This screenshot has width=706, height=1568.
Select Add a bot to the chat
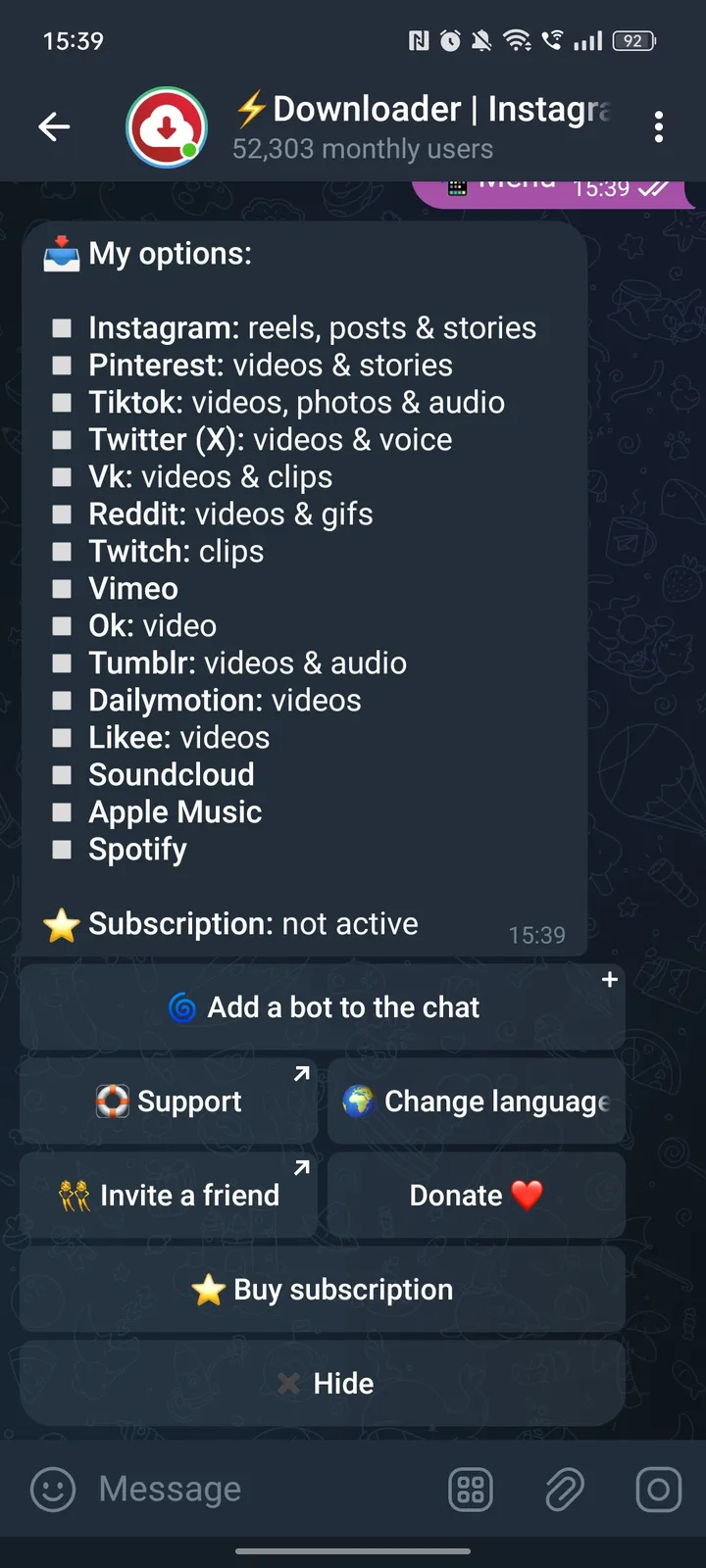(324, 1006)
